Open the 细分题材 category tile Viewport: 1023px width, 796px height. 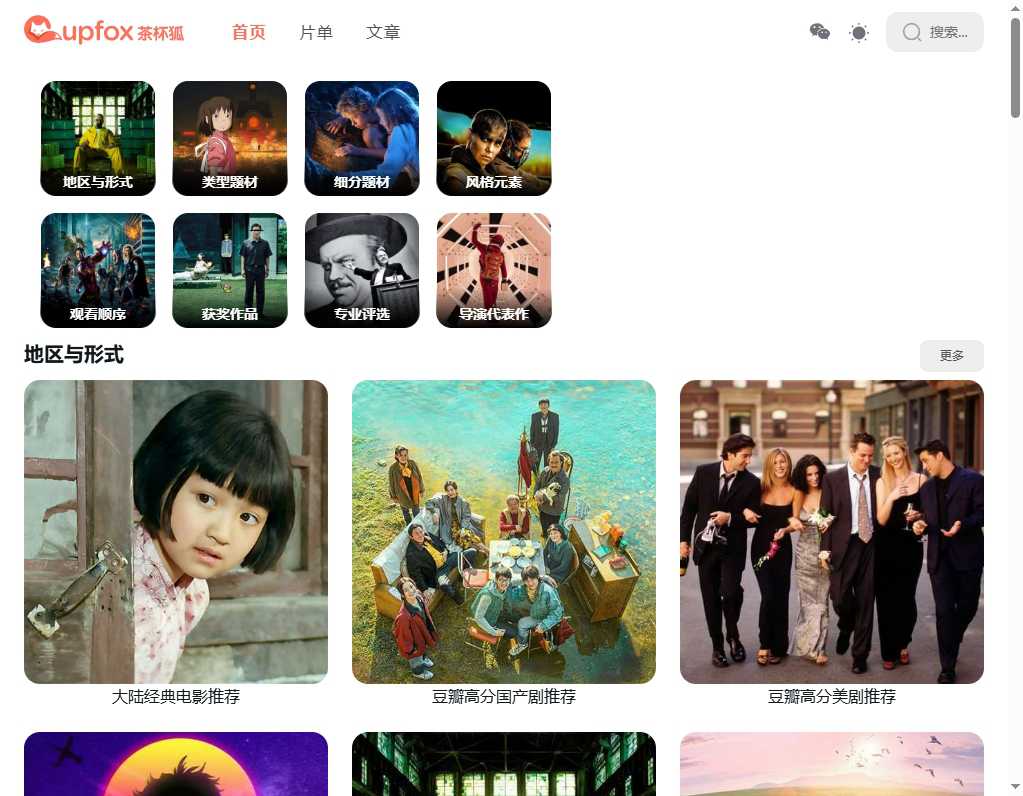point(362,138)
